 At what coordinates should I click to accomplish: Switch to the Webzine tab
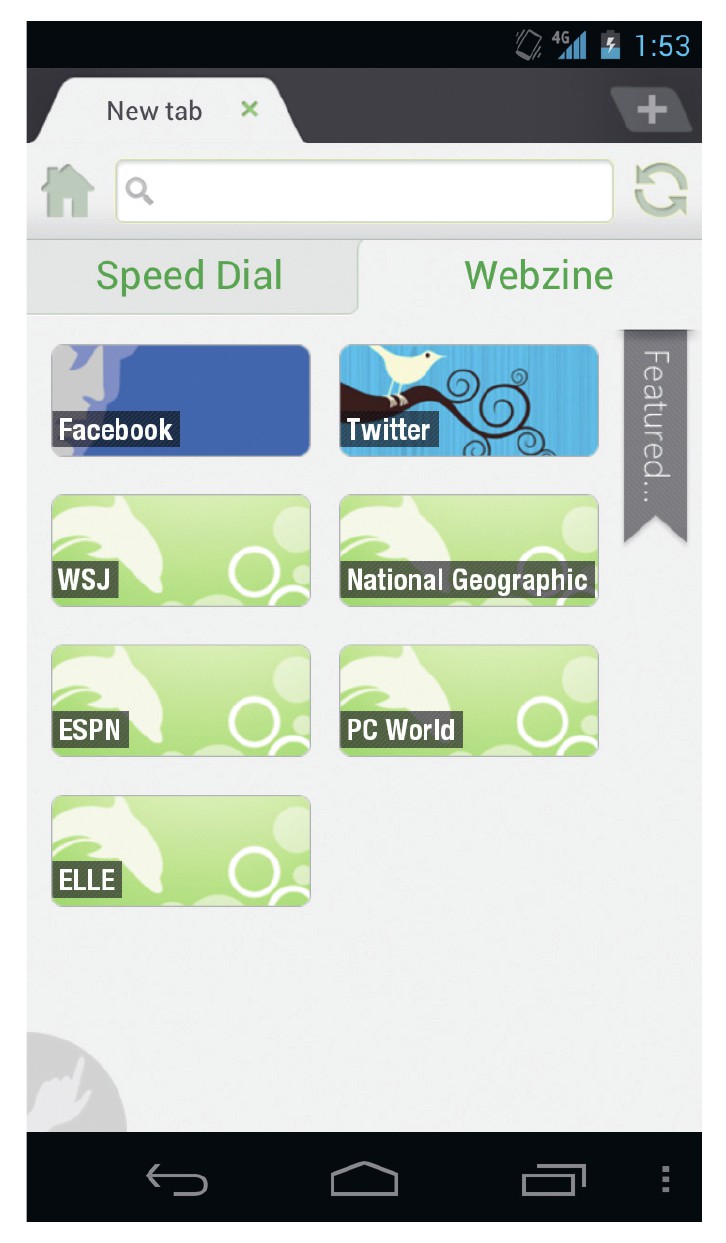pyautogui.click(x=538, y=276)
